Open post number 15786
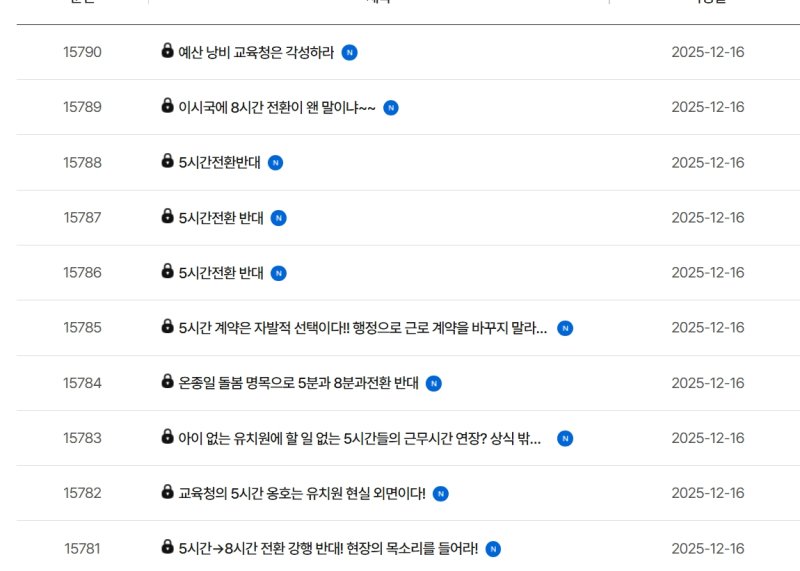 coord(220,273)
